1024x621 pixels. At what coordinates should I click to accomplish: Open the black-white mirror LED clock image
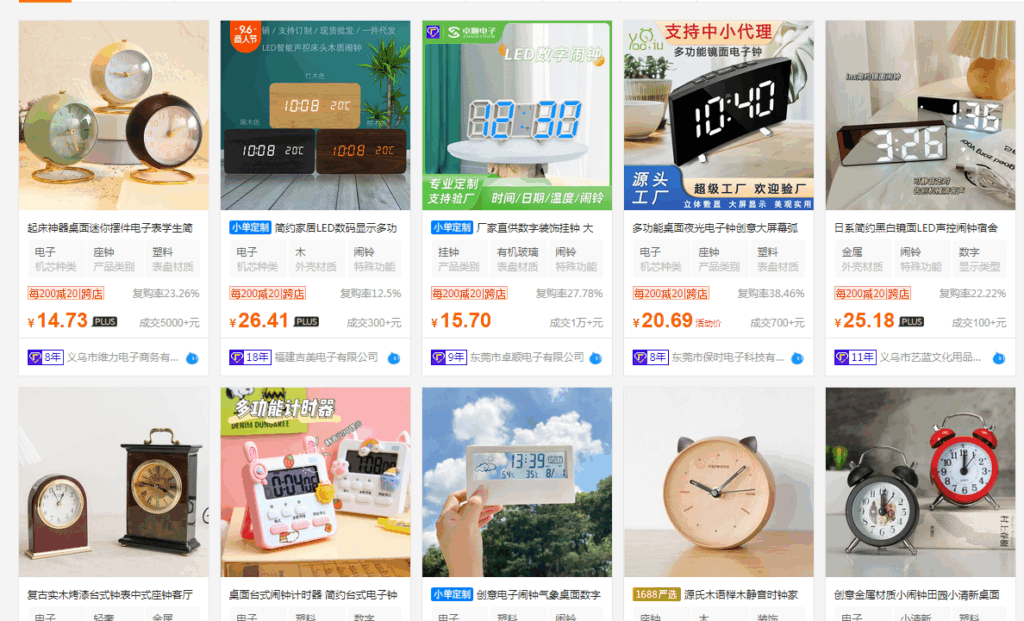[x=921, y=115]
